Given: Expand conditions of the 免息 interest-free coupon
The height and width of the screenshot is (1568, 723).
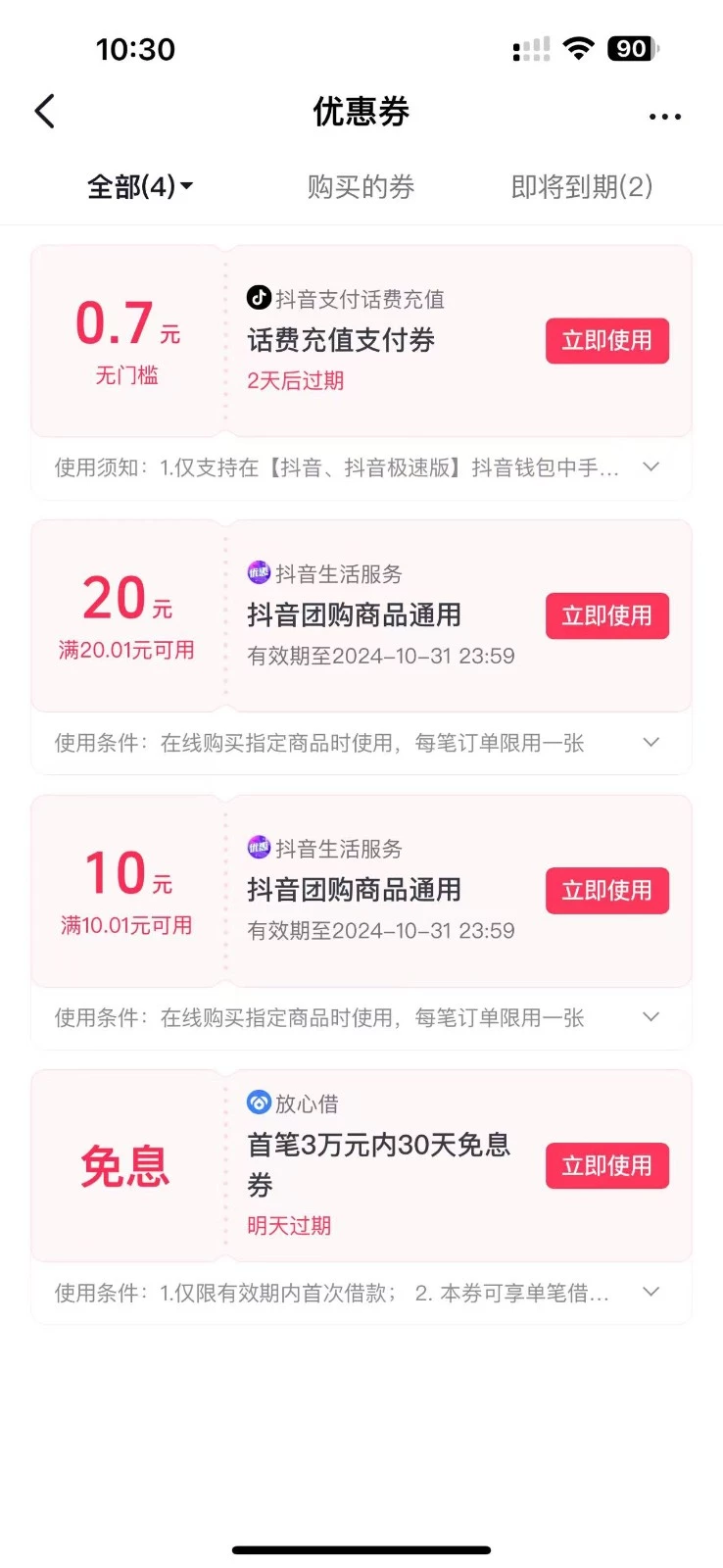Looking at the screenshot, I should pos(651,1292).
